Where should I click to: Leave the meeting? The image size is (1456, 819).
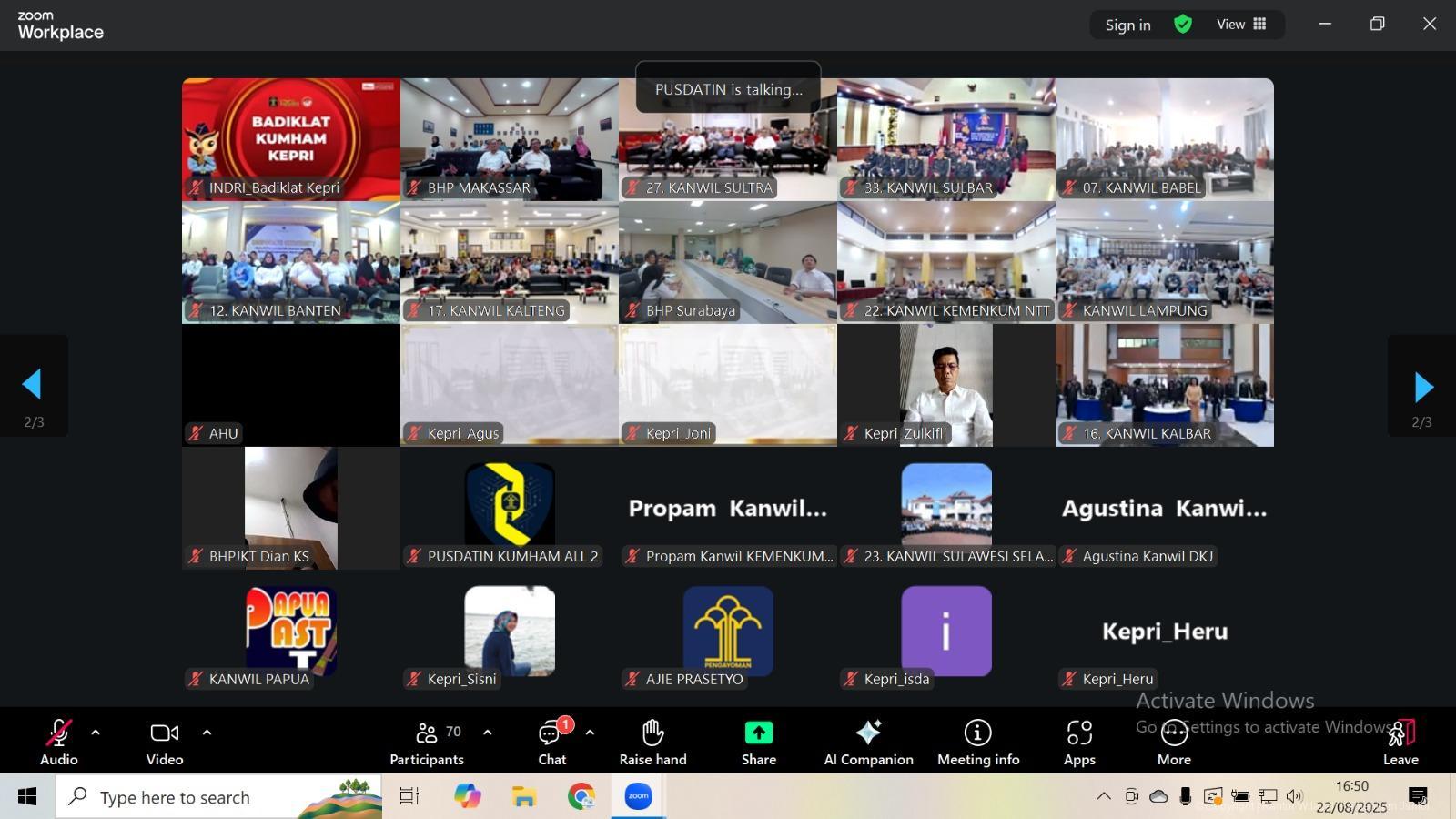point(1400,742)
